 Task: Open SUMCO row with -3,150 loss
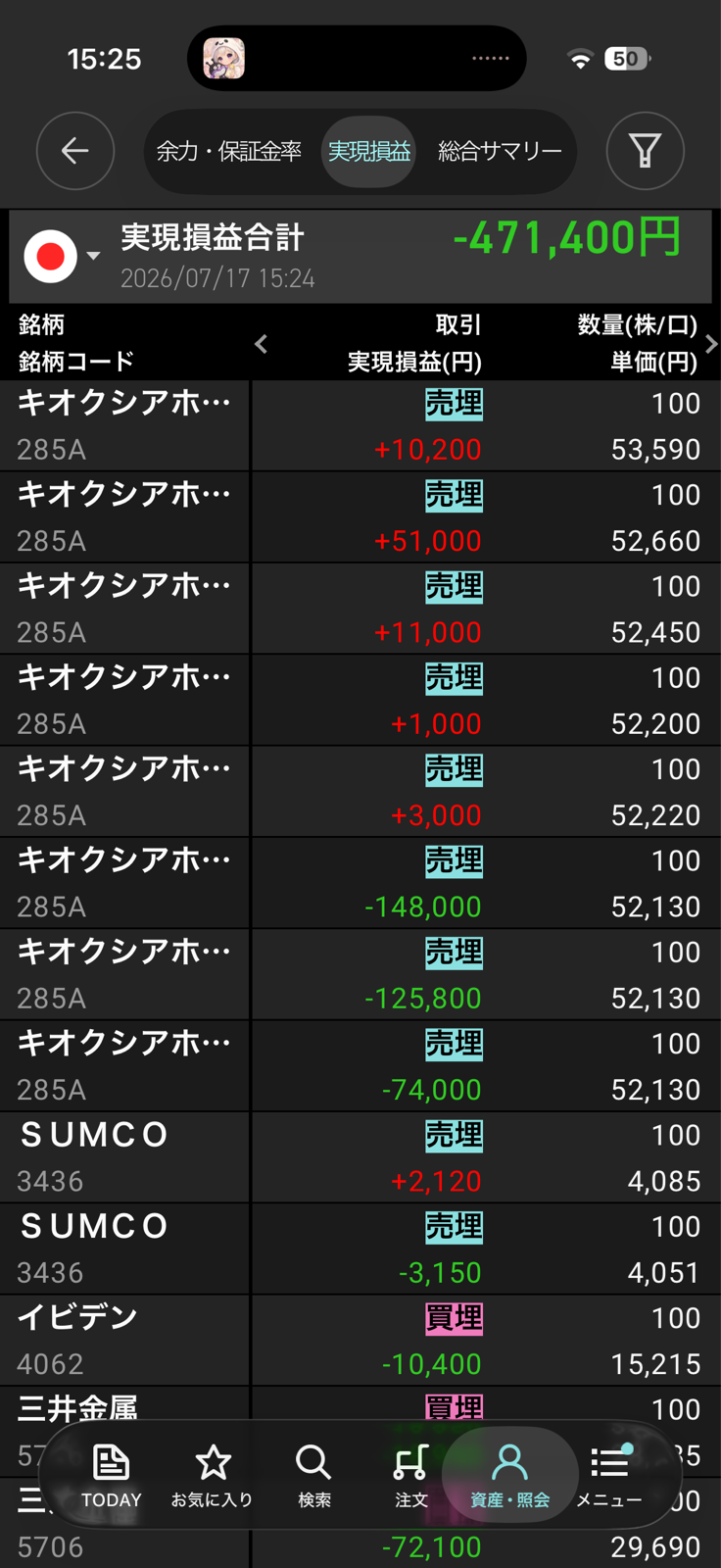click(360, 1249)
